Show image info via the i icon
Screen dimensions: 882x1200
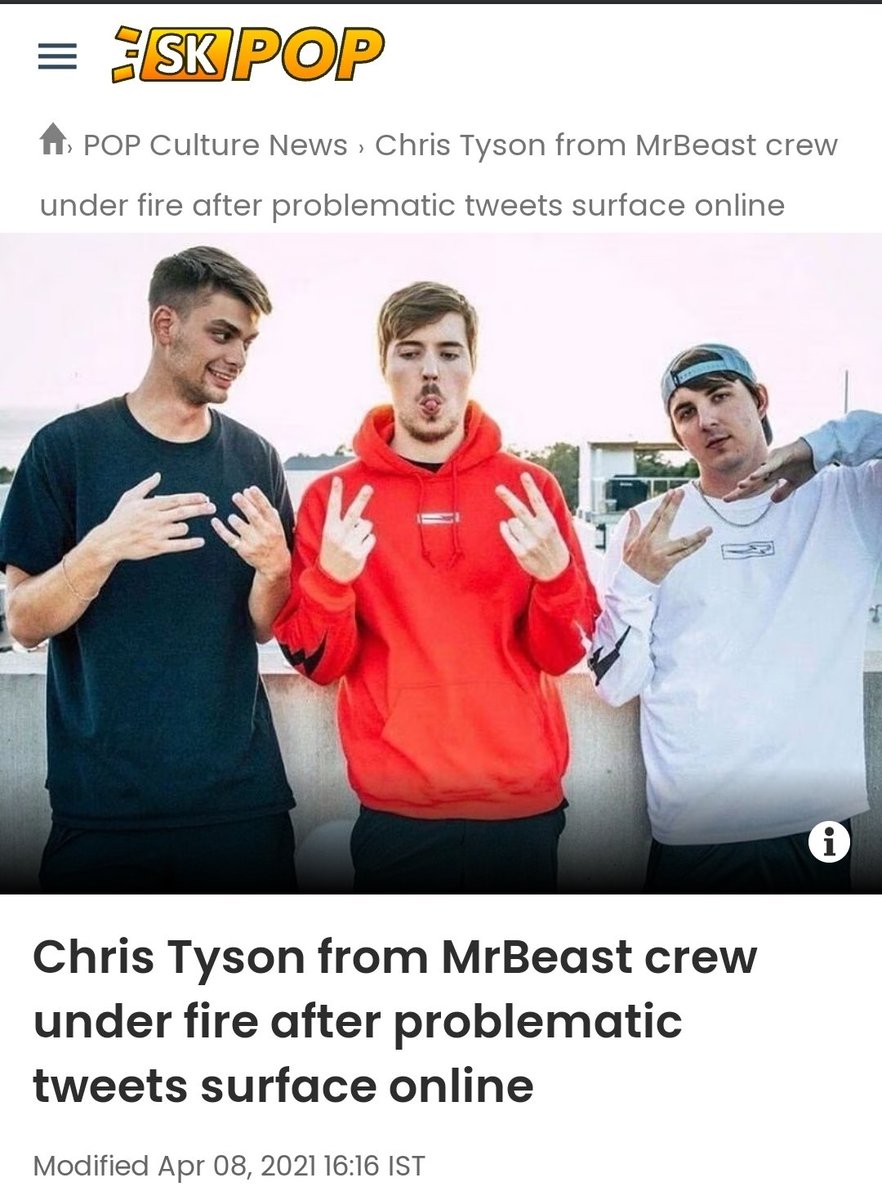(x=829, y=842)
